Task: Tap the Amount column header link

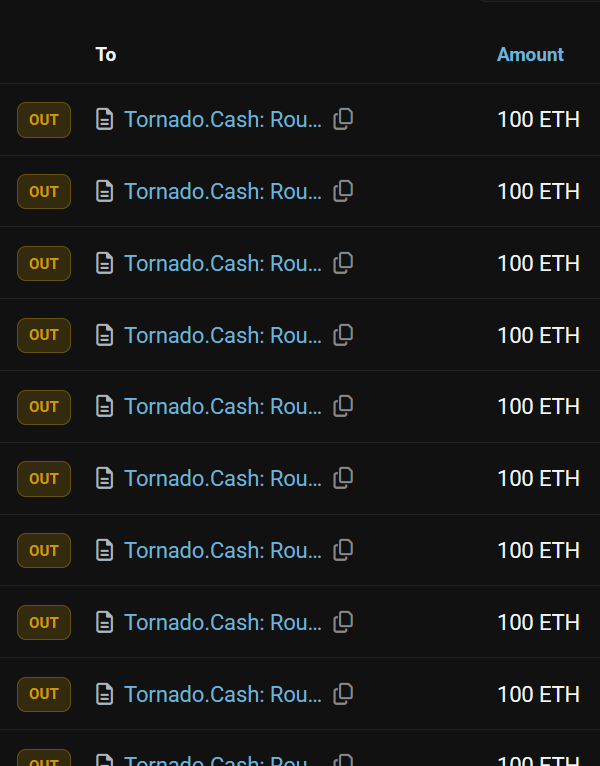Action: tap(530, 54)
